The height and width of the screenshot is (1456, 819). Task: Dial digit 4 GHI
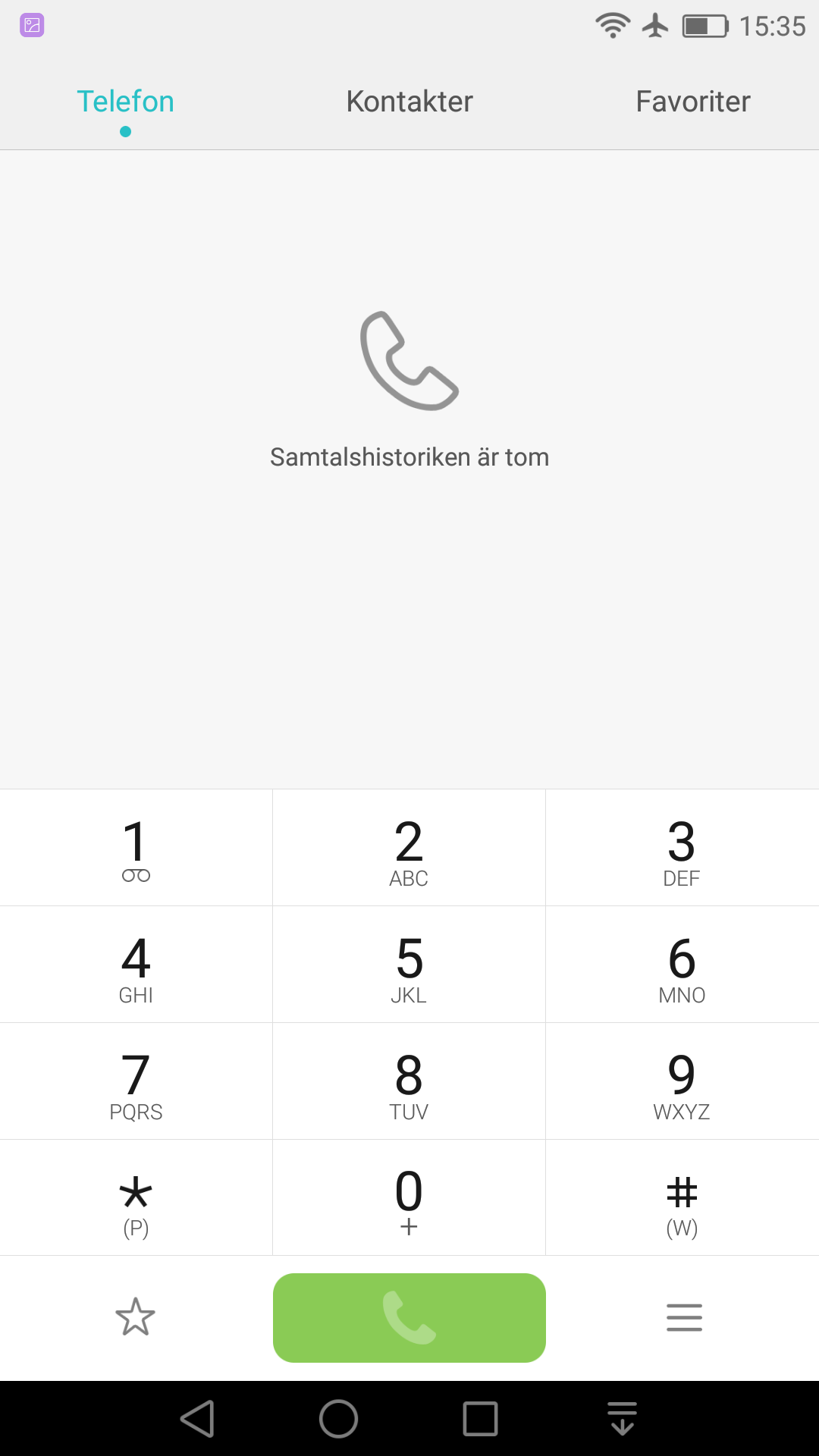pos(136,965)
